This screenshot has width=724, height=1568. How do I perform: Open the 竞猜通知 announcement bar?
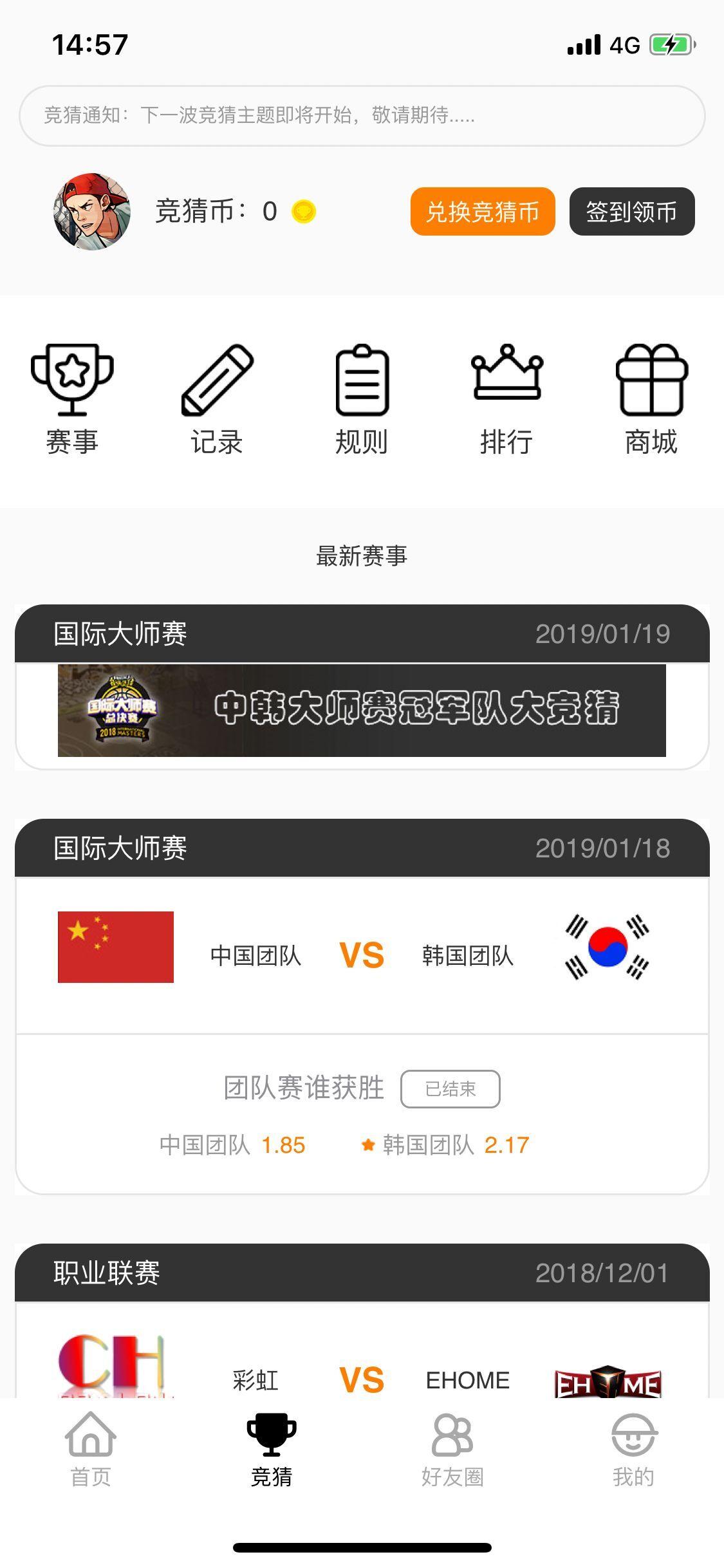(362, 115)
